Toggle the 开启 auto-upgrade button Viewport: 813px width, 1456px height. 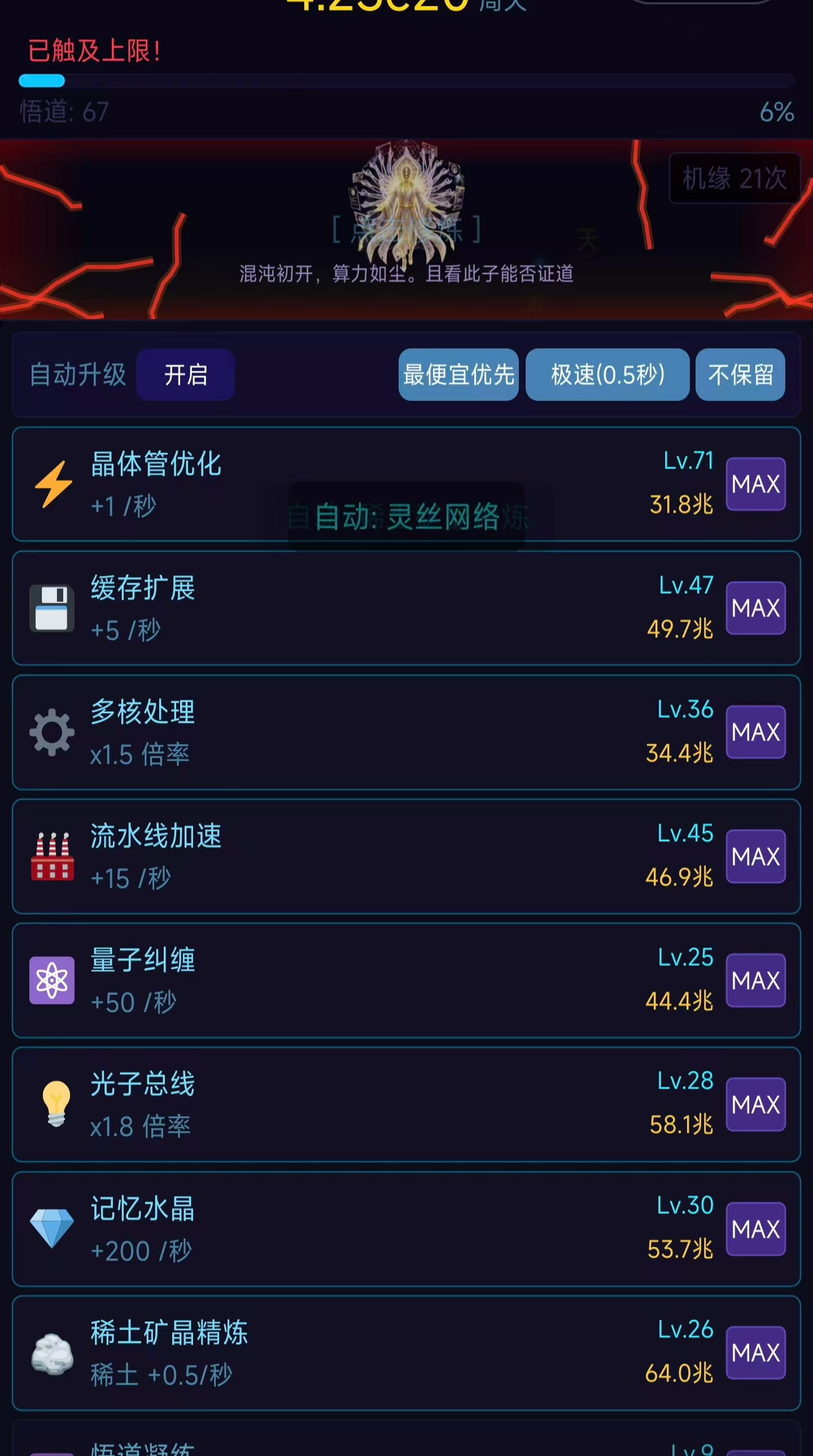tap(185, 375)
